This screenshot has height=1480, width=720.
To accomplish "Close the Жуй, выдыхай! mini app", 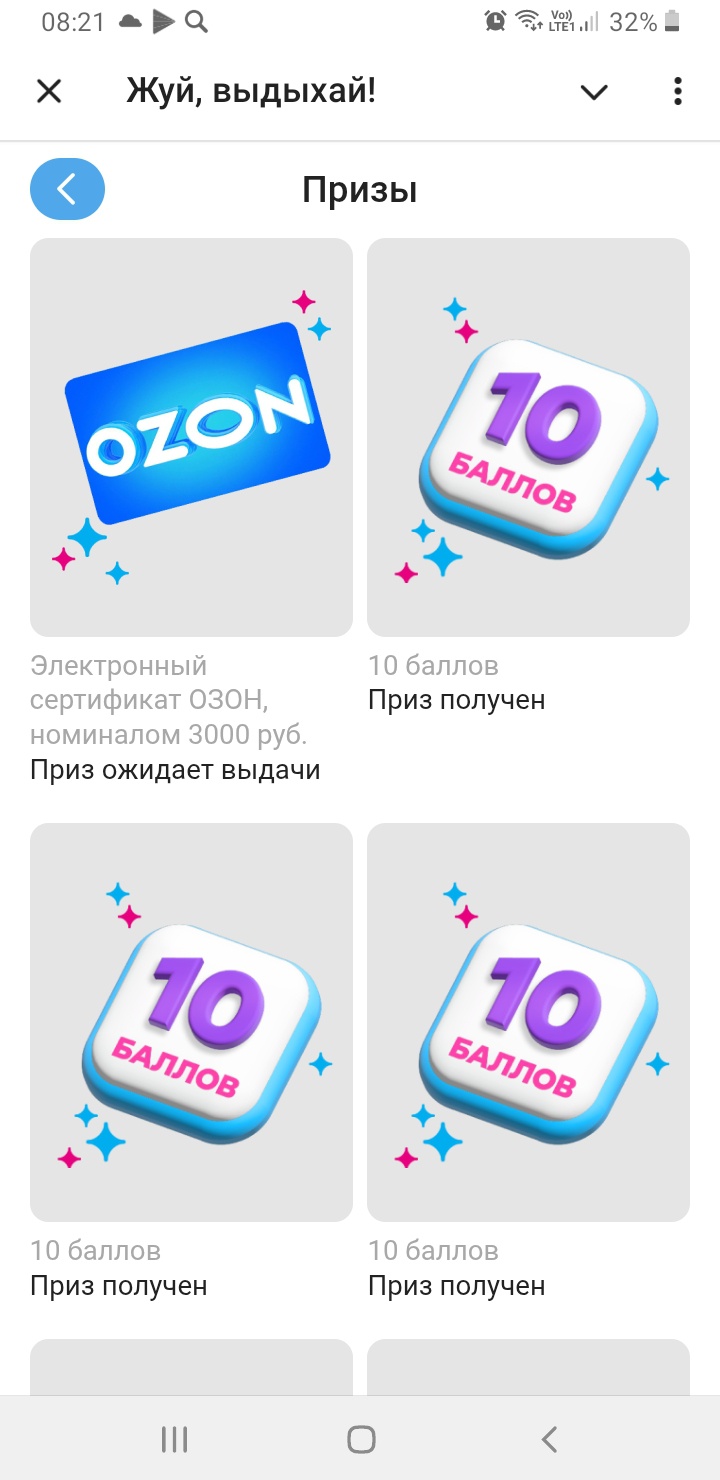I will coord(49,92).
